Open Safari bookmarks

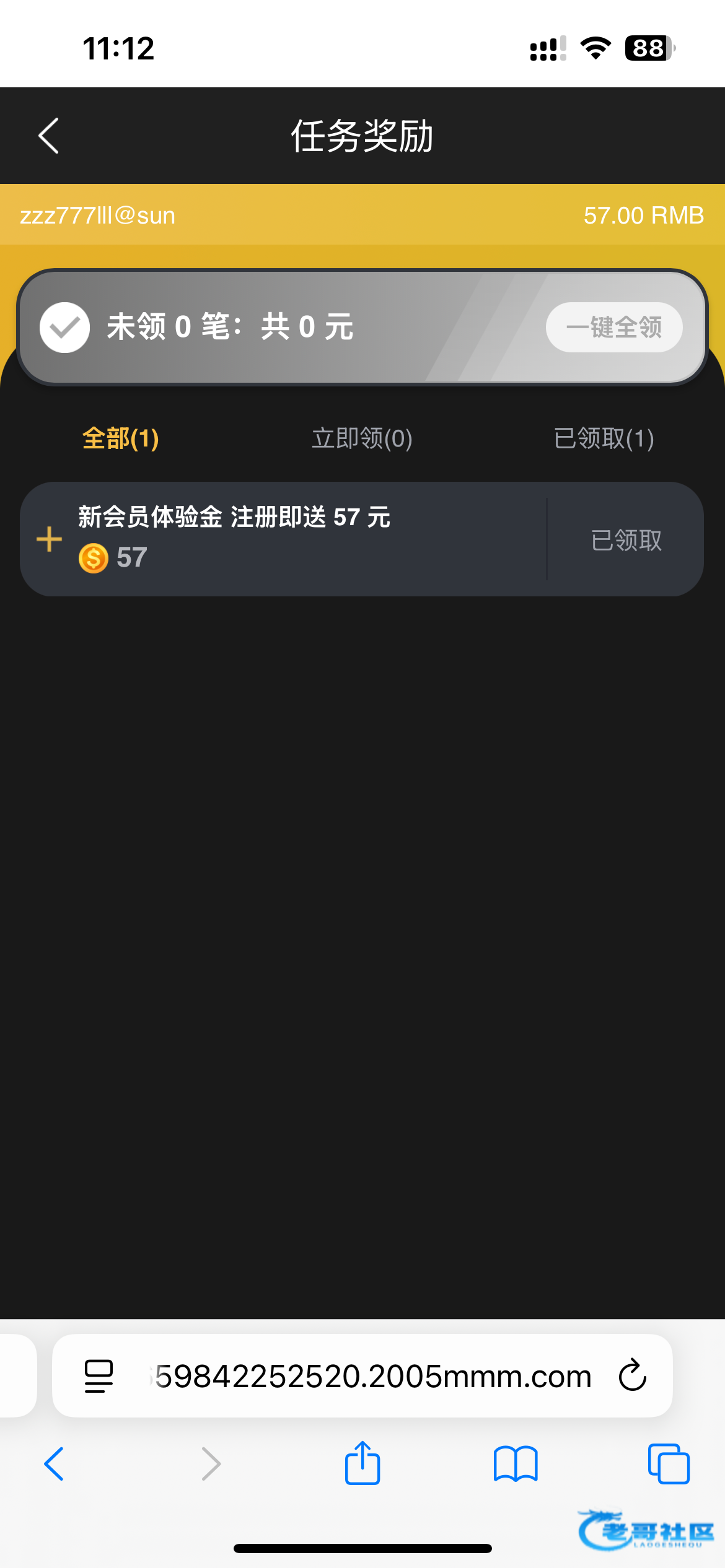point(515,1464)
